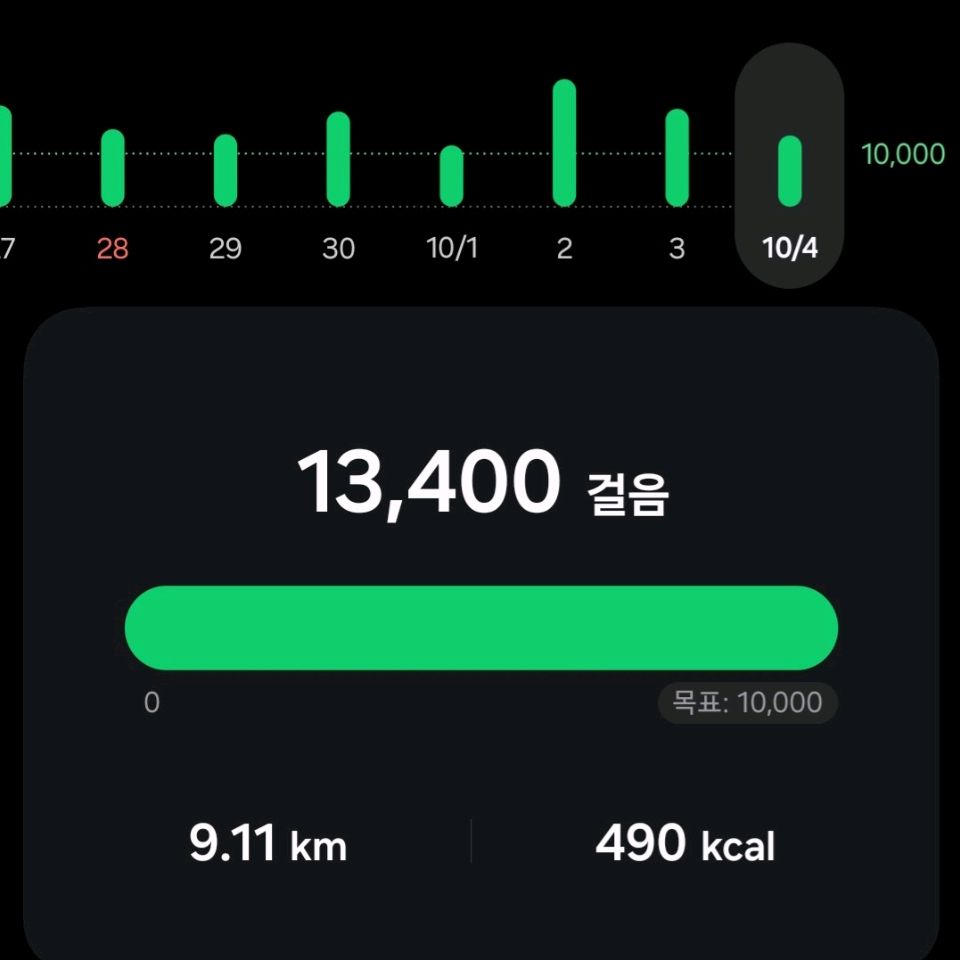Tap the highlighted 10/4 step bar
960x960 pixels.
(x=790, y=171)
